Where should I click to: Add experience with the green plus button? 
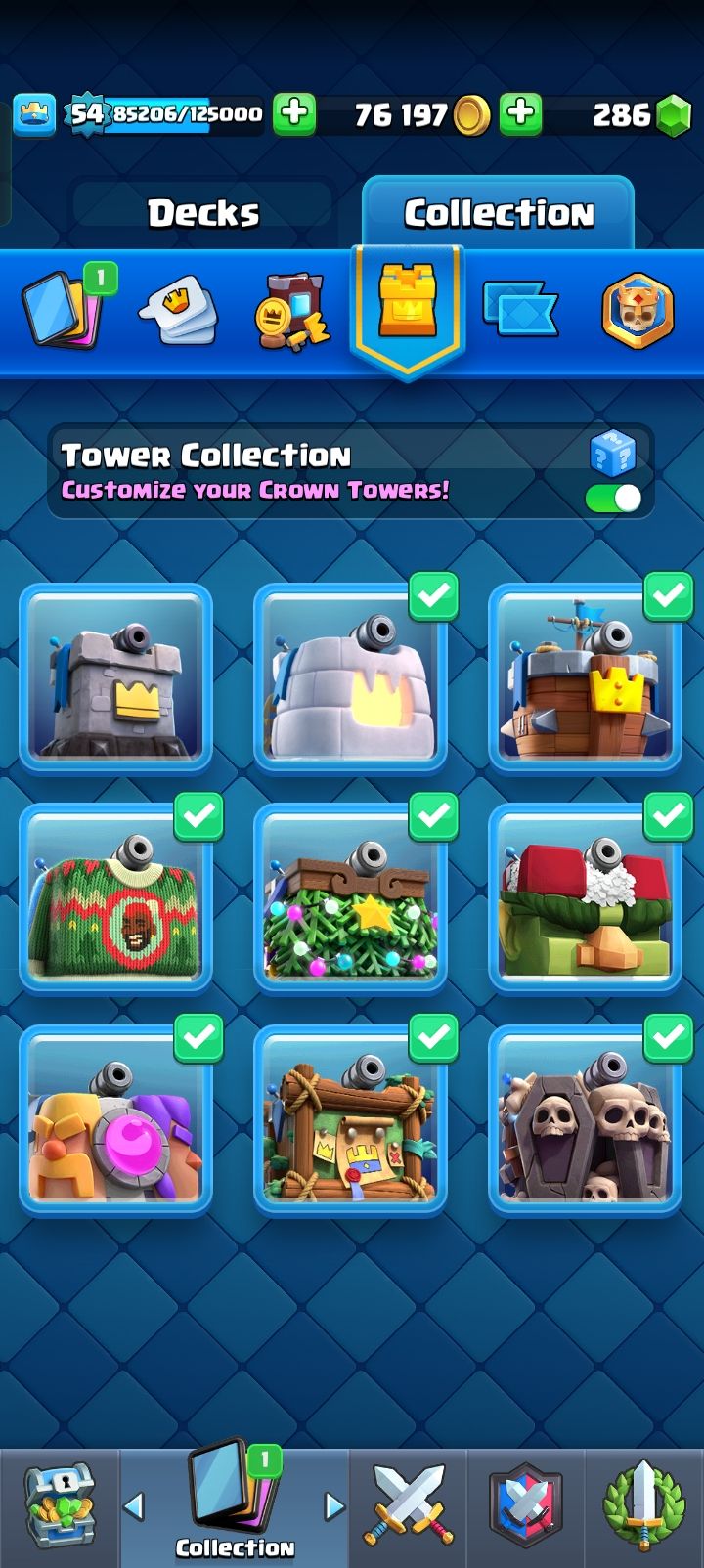click(x=293, y=113)
